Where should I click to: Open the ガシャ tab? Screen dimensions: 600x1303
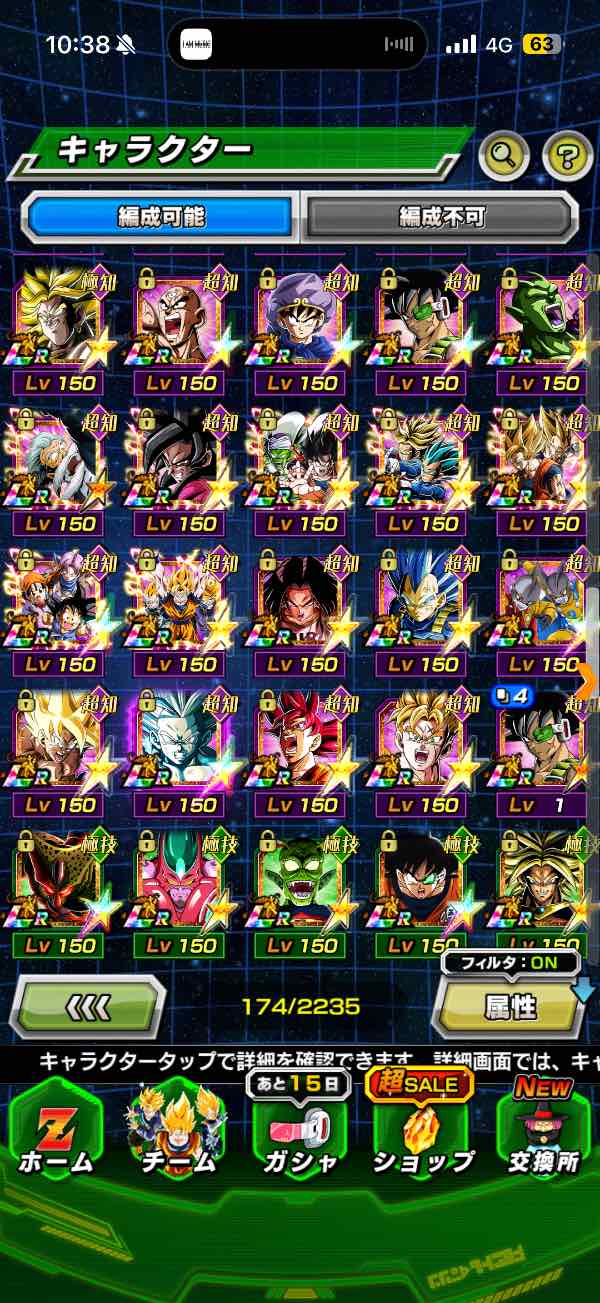pyautogui.click(x=299, y=1129)
